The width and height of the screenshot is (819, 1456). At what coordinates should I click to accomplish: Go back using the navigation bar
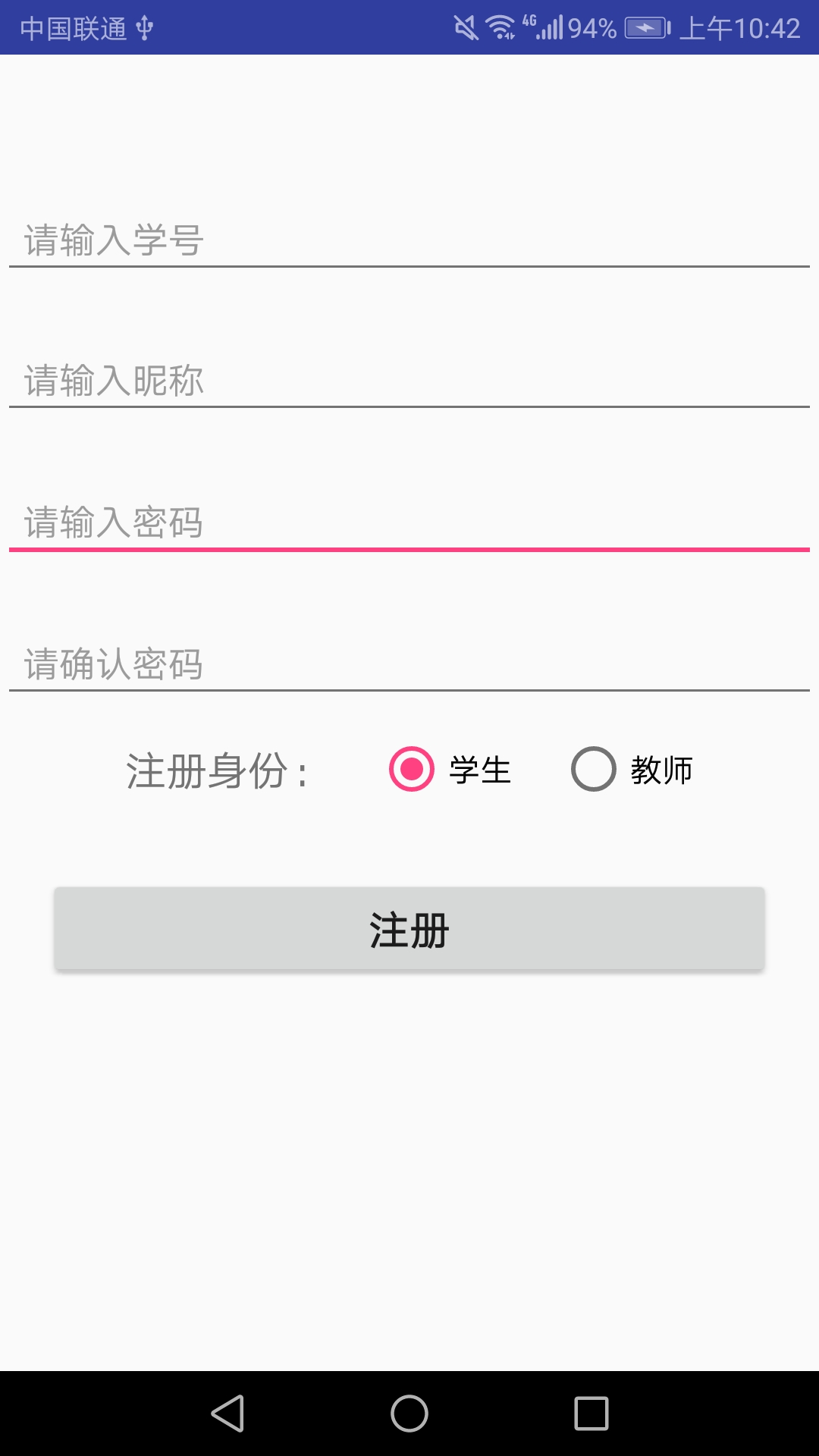(x=227, y=1414)
